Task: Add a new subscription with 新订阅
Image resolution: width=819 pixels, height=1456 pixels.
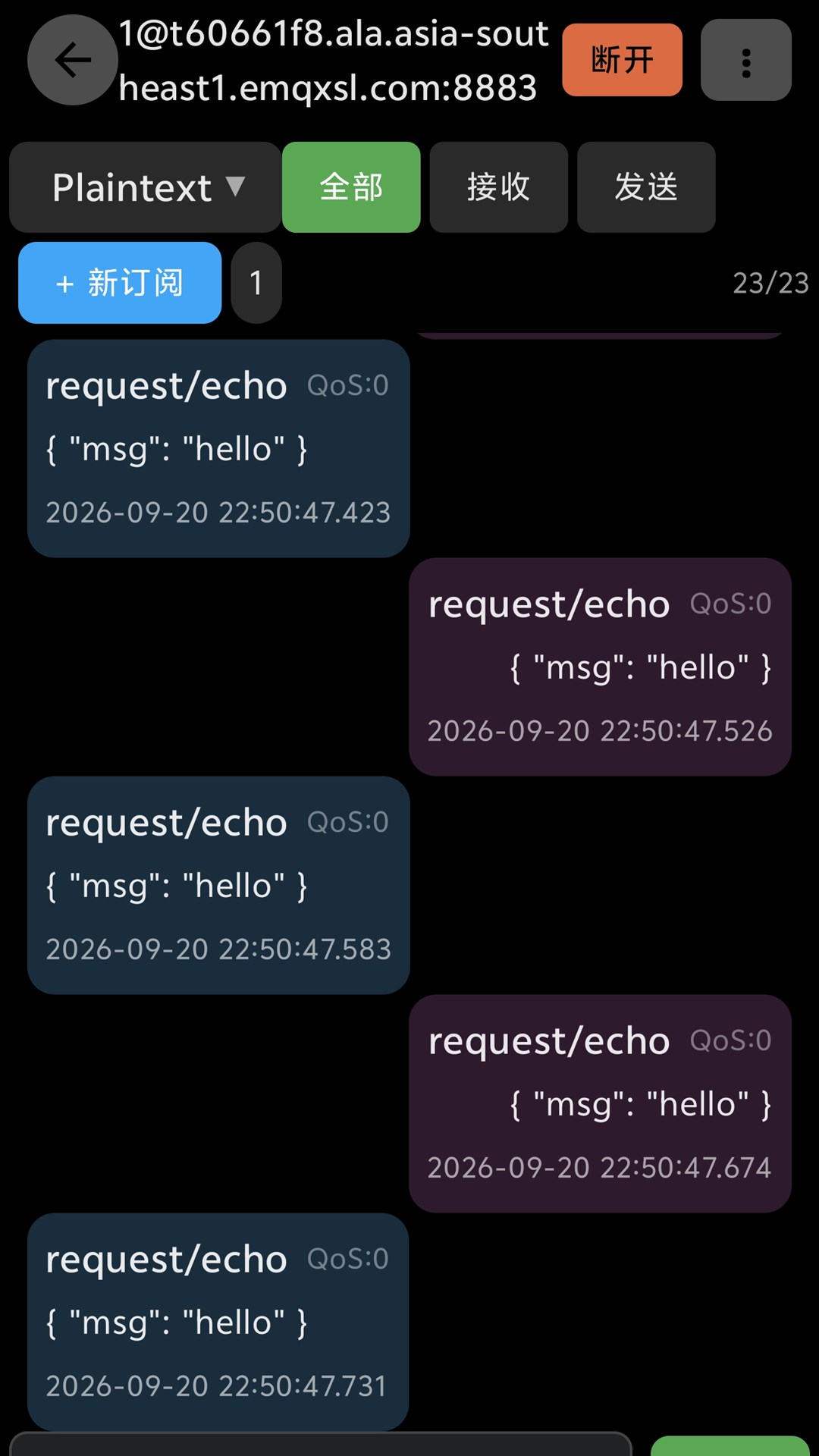Action: (120, 283)
